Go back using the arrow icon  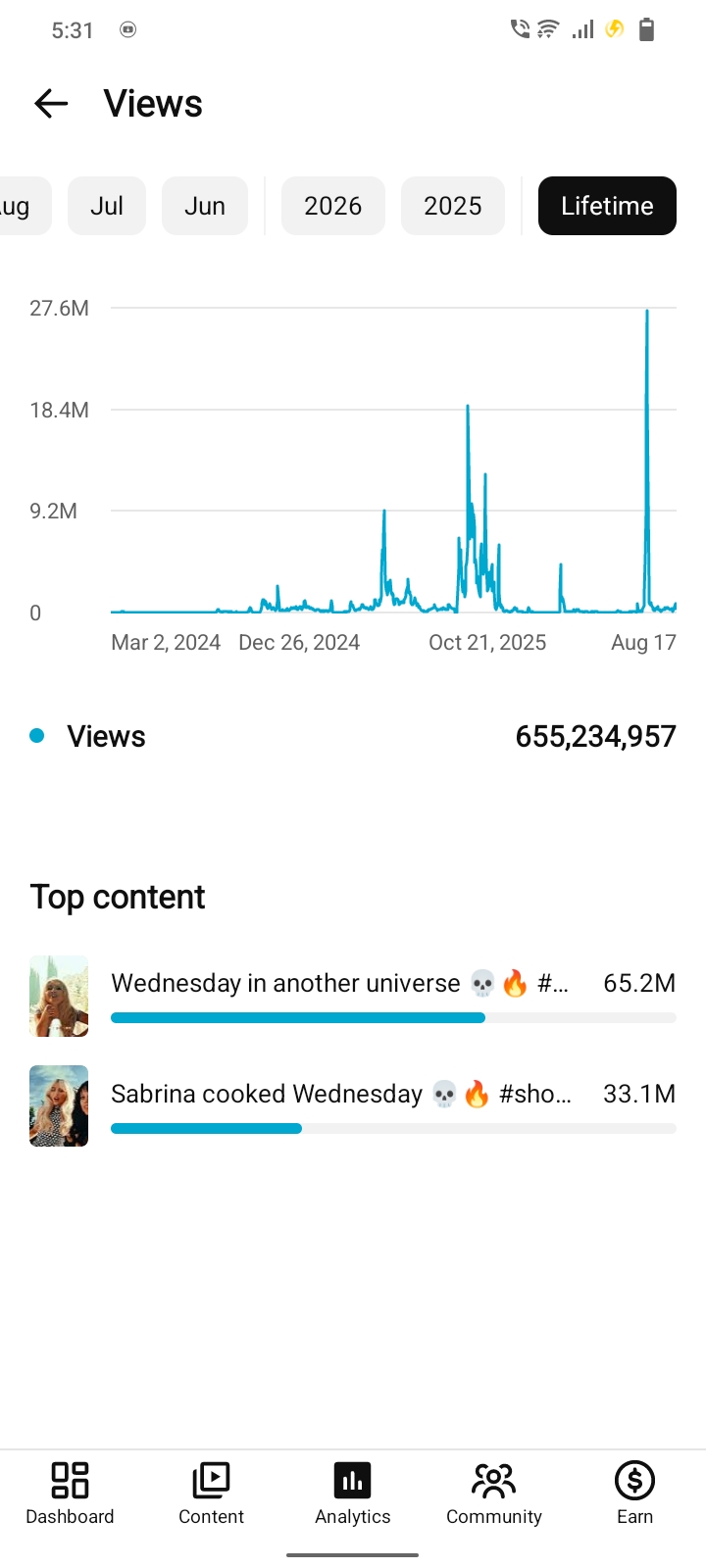pyautogui.click(x=51, y=103)
